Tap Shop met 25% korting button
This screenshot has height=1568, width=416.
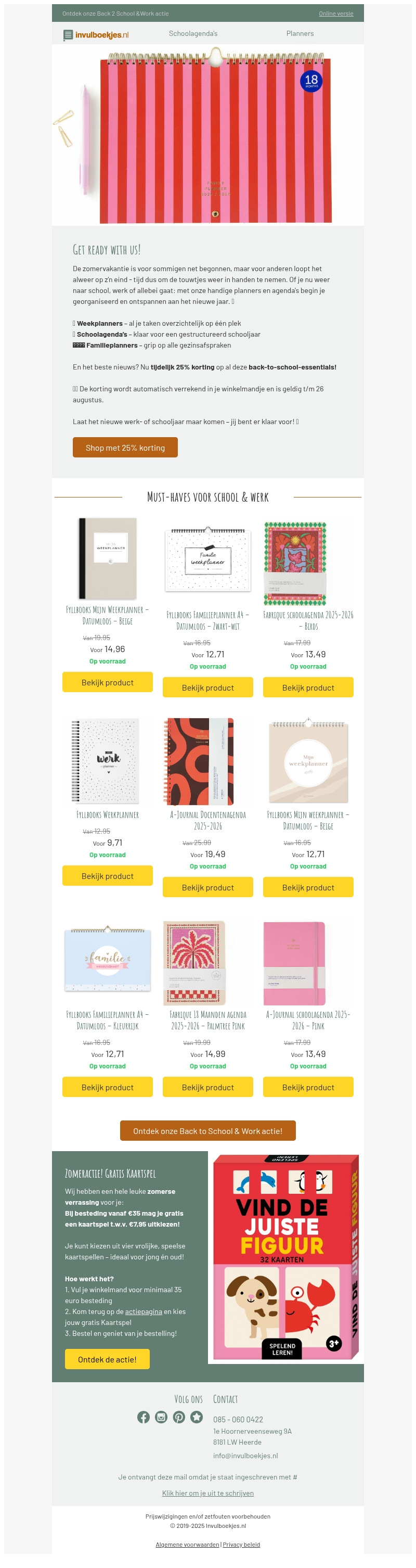click(x=125, y=448)
